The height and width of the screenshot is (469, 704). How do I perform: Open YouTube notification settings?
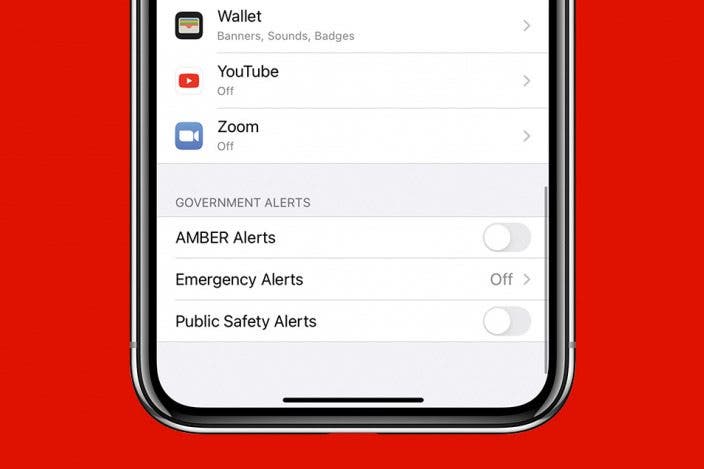(352, 80)
